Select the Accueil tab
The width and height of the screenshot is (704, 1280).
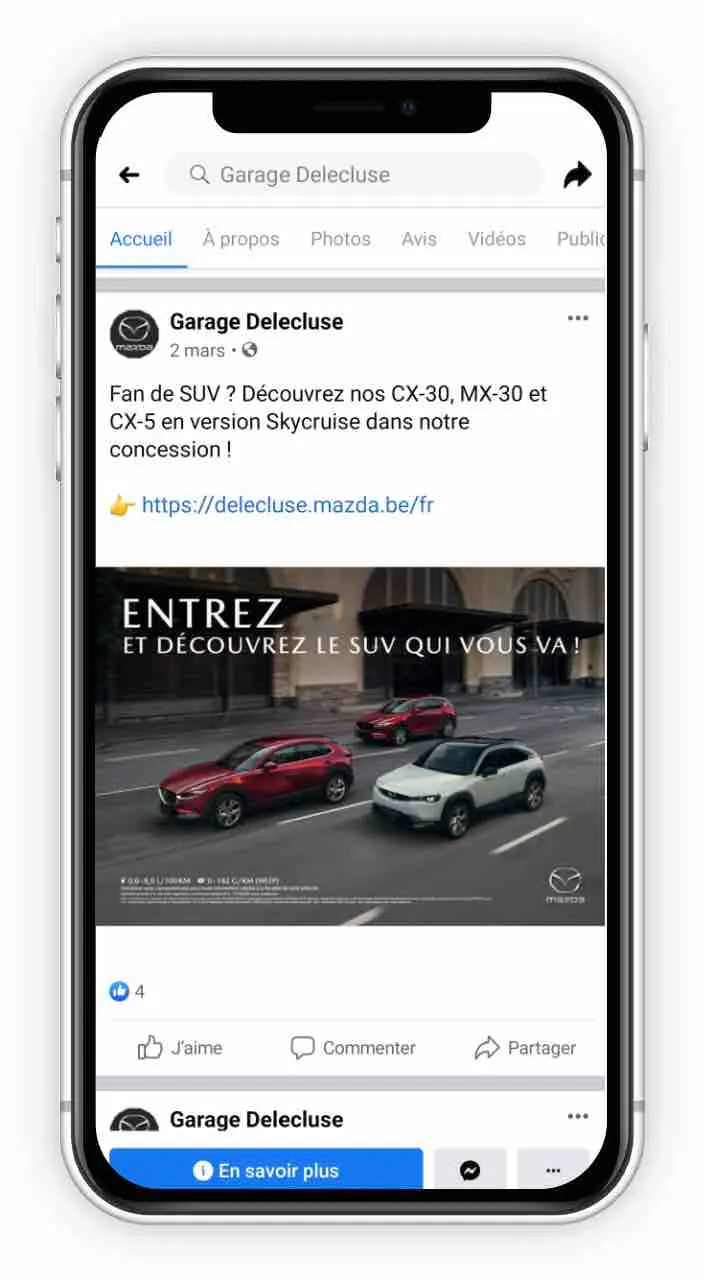[141, 239]
